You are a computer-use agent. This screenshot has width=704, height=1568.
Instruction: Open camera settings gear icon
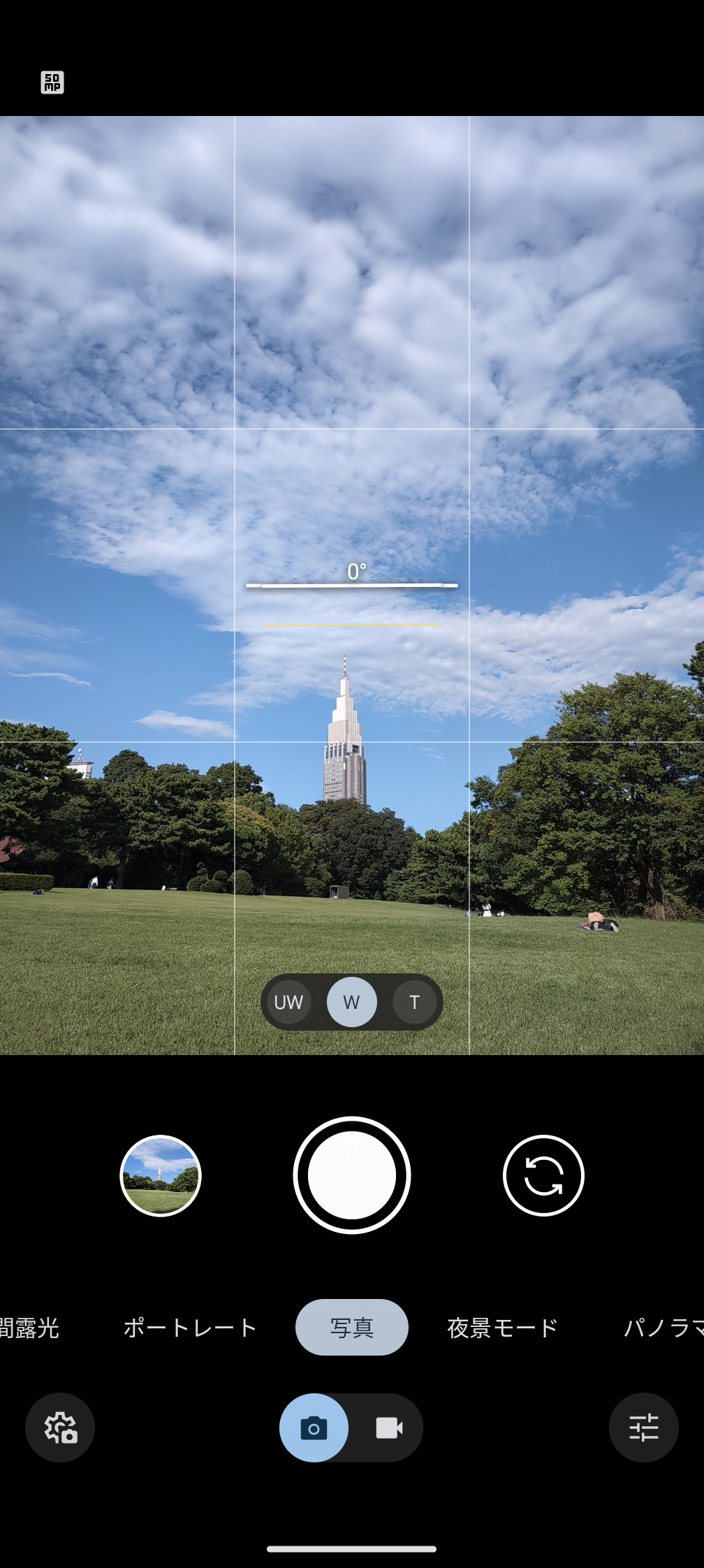[x=60, y=1428]
